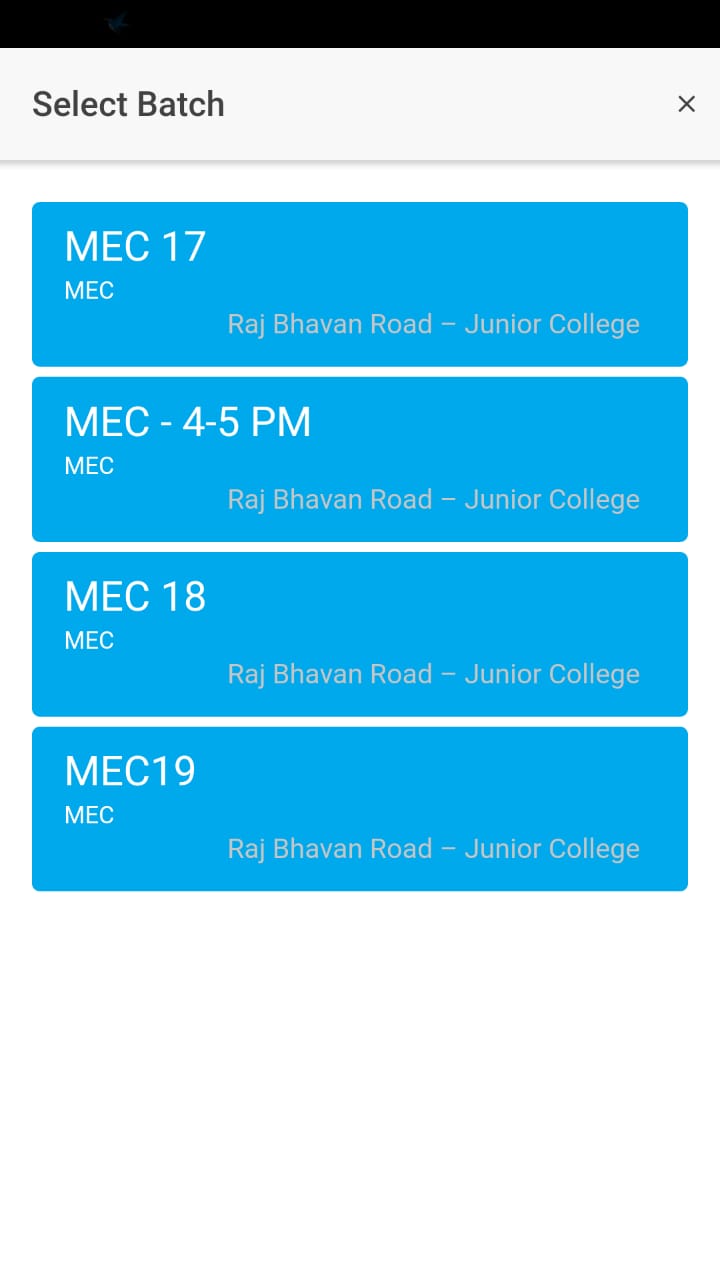Image resolution: width=720 pixels, height=1280 pixels.
Task: Select the MEC 17 batch
Action: pos(360,284)
